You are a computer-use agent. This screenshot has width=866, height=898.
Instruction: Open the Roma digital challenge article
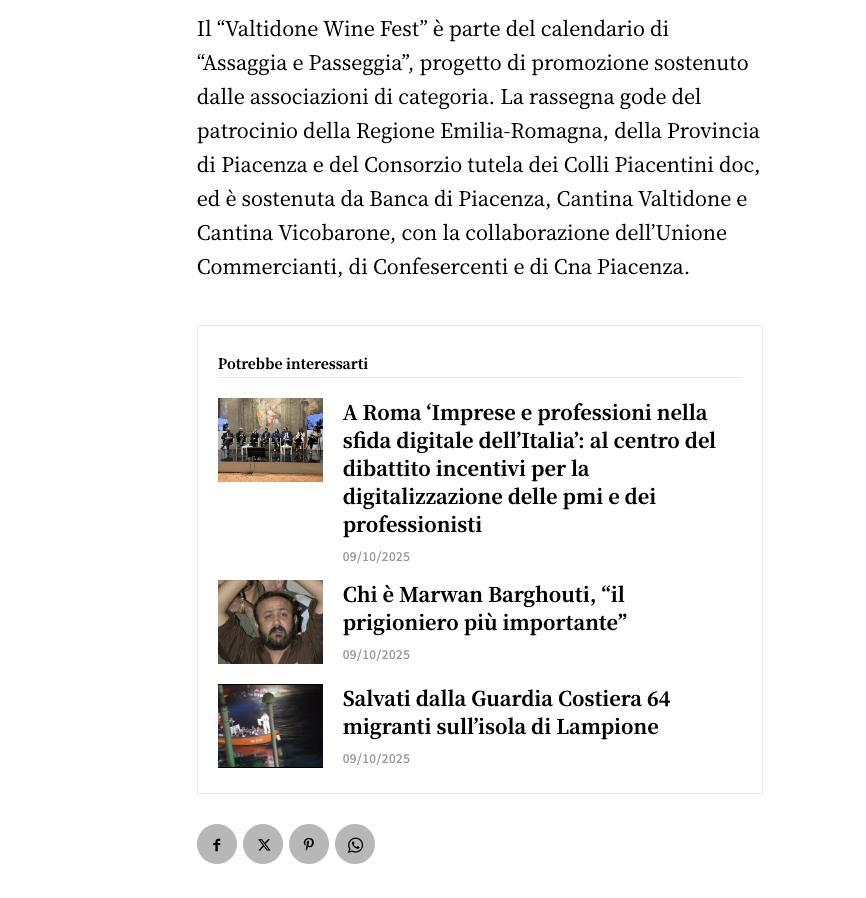[x=529, y=468]
